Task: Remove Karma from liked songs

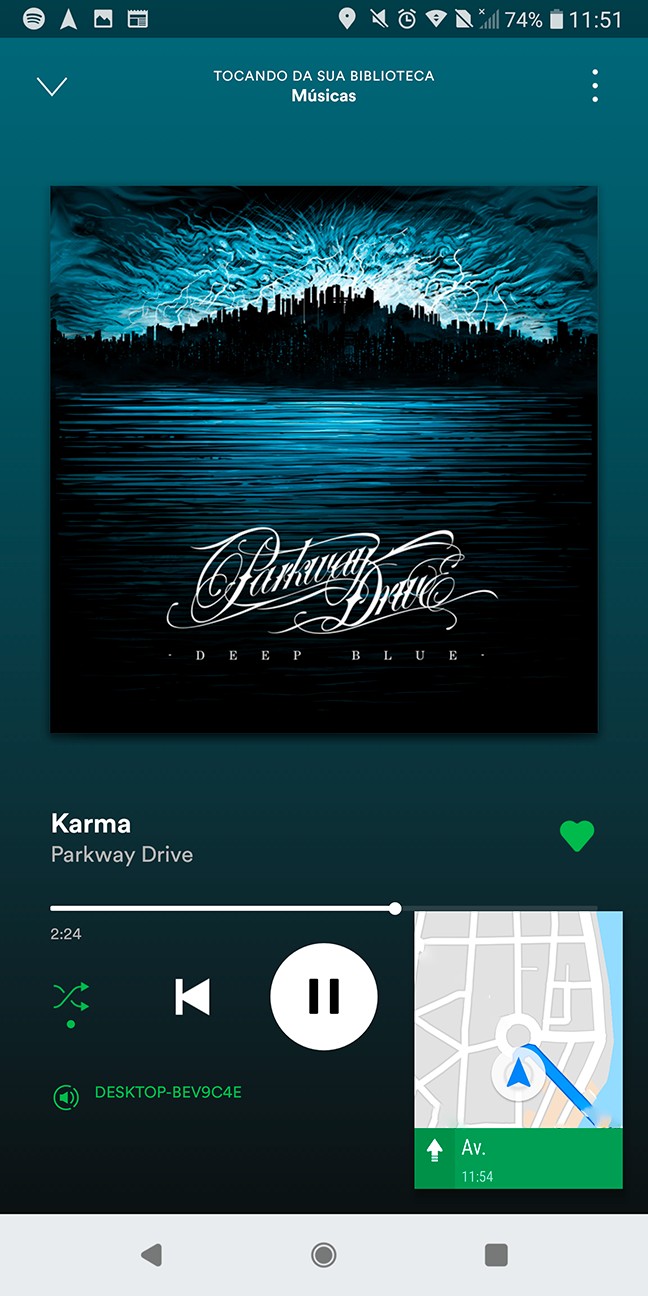Action: coord(577,836)
